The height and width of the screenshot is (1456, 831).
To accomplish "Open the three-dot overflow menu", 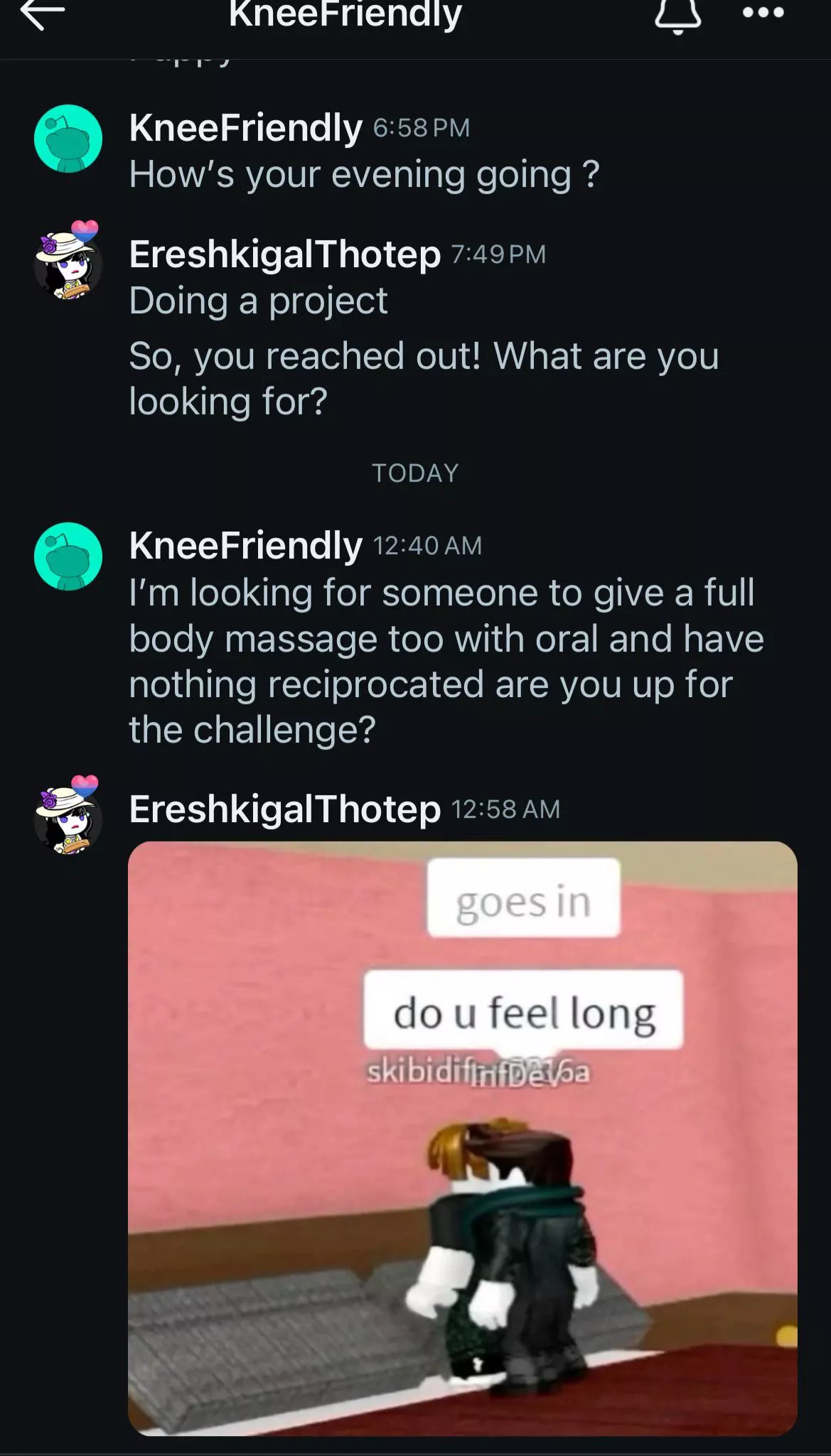I will [763, 13].
